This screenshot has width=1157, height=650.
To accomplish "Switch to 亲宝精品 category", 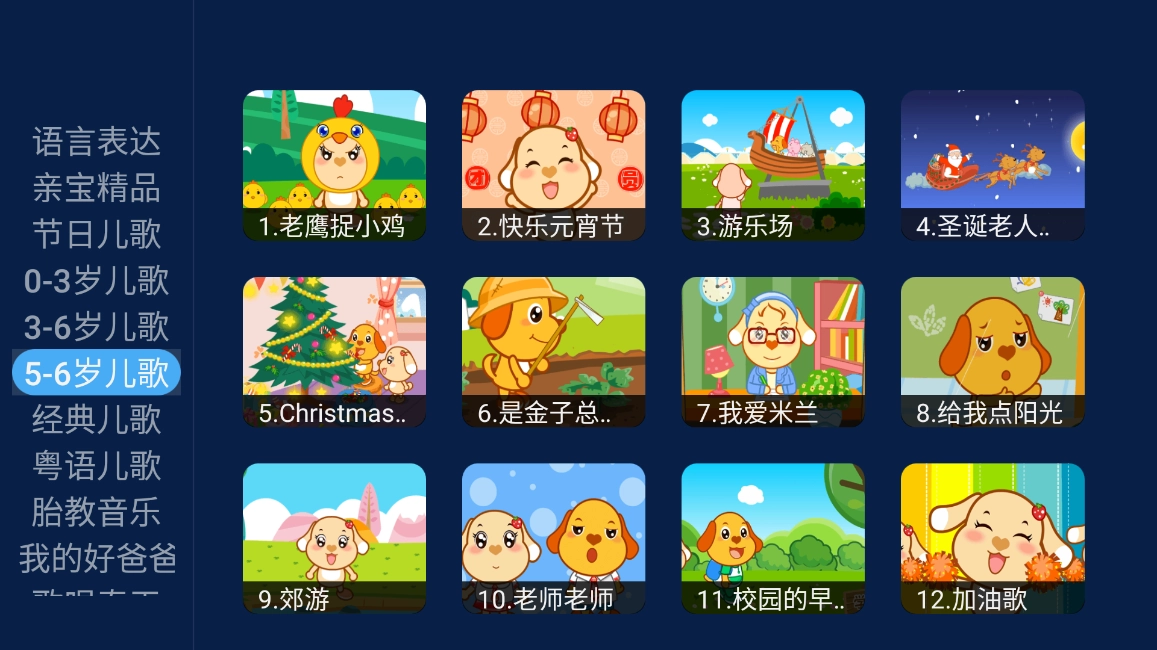I will click(x=96, y=188).
